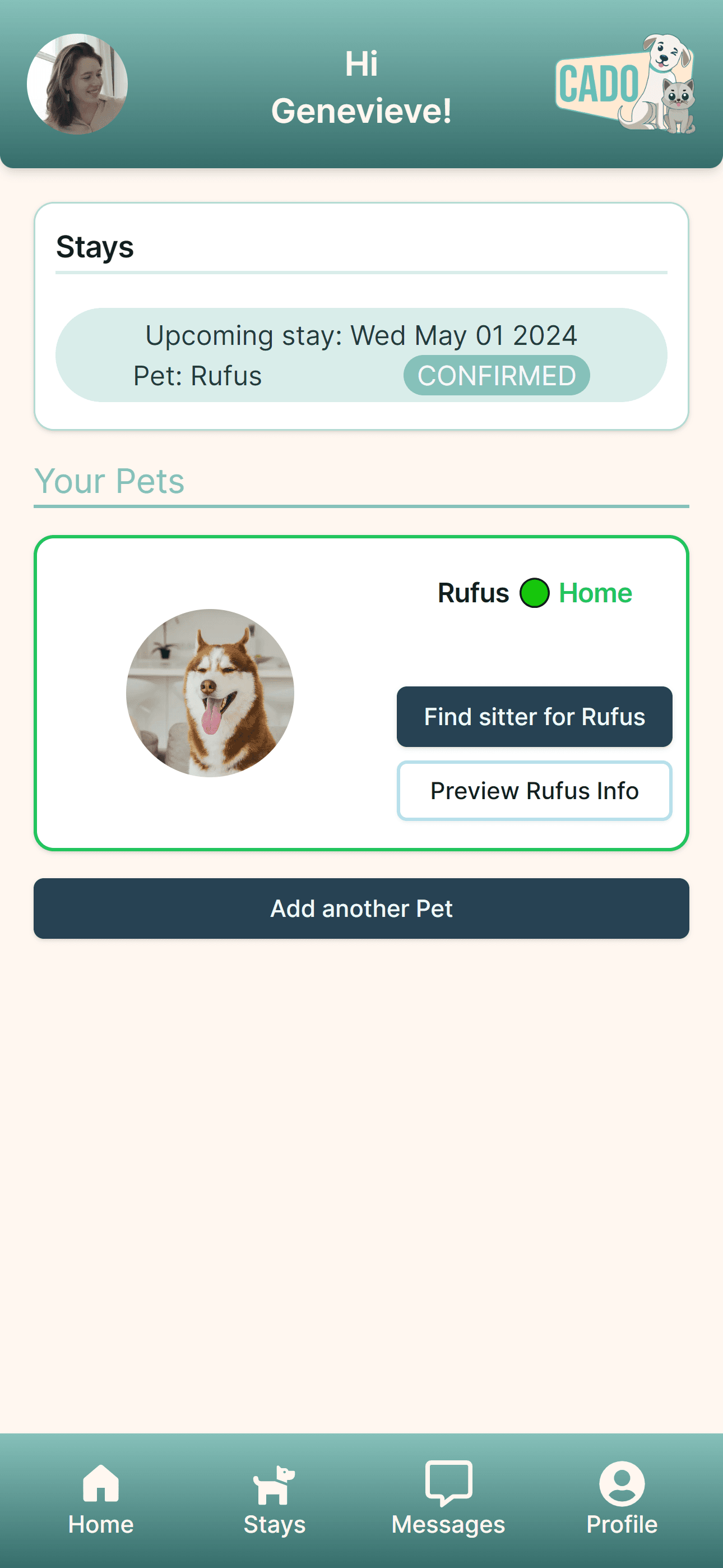723x1568 pixels.
Task: Open the upcoming stay on May 01
Action: point(361,355)
